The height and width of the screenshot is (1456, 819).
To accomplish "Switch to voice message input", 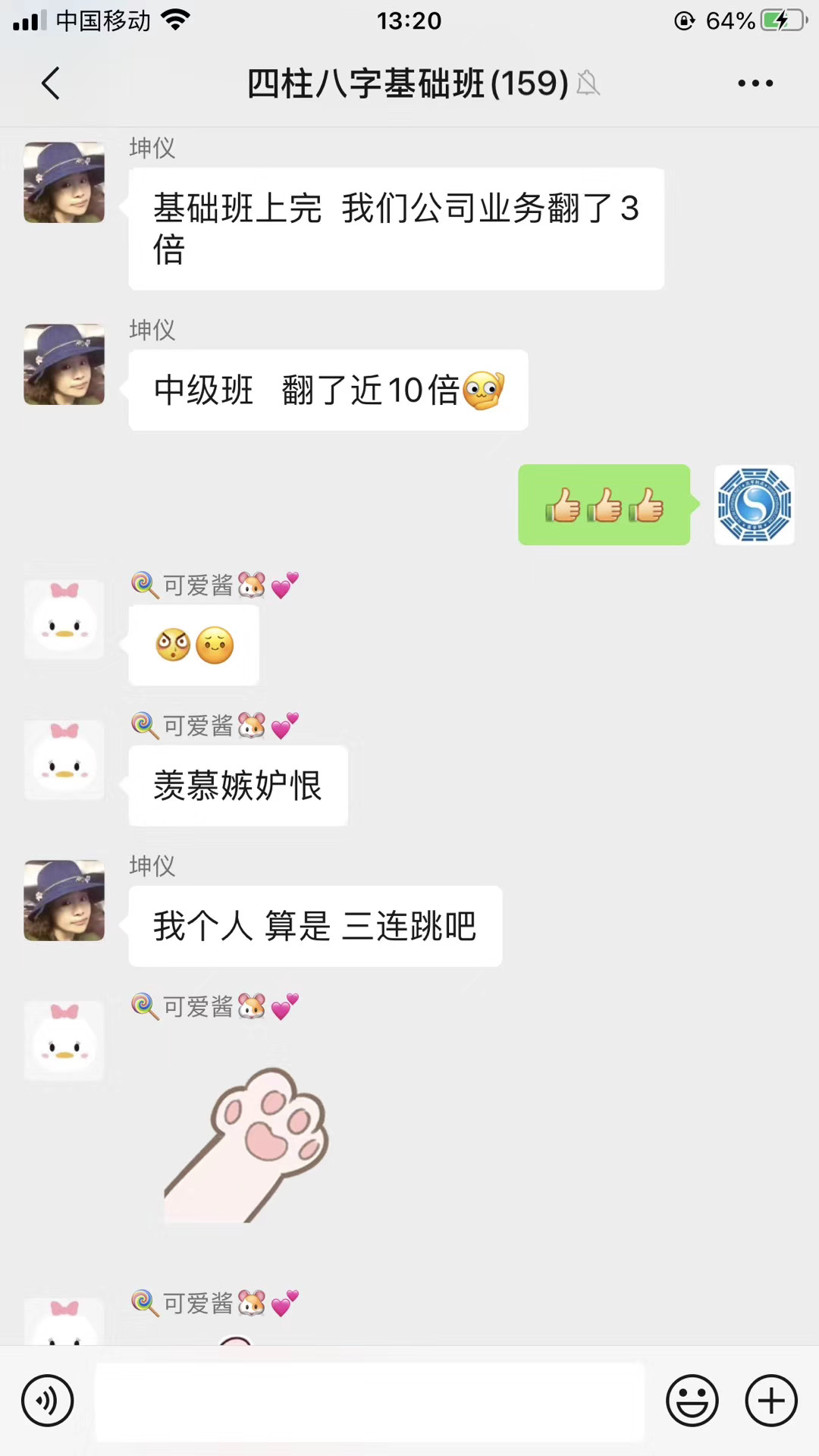I will pos(47,1401).
